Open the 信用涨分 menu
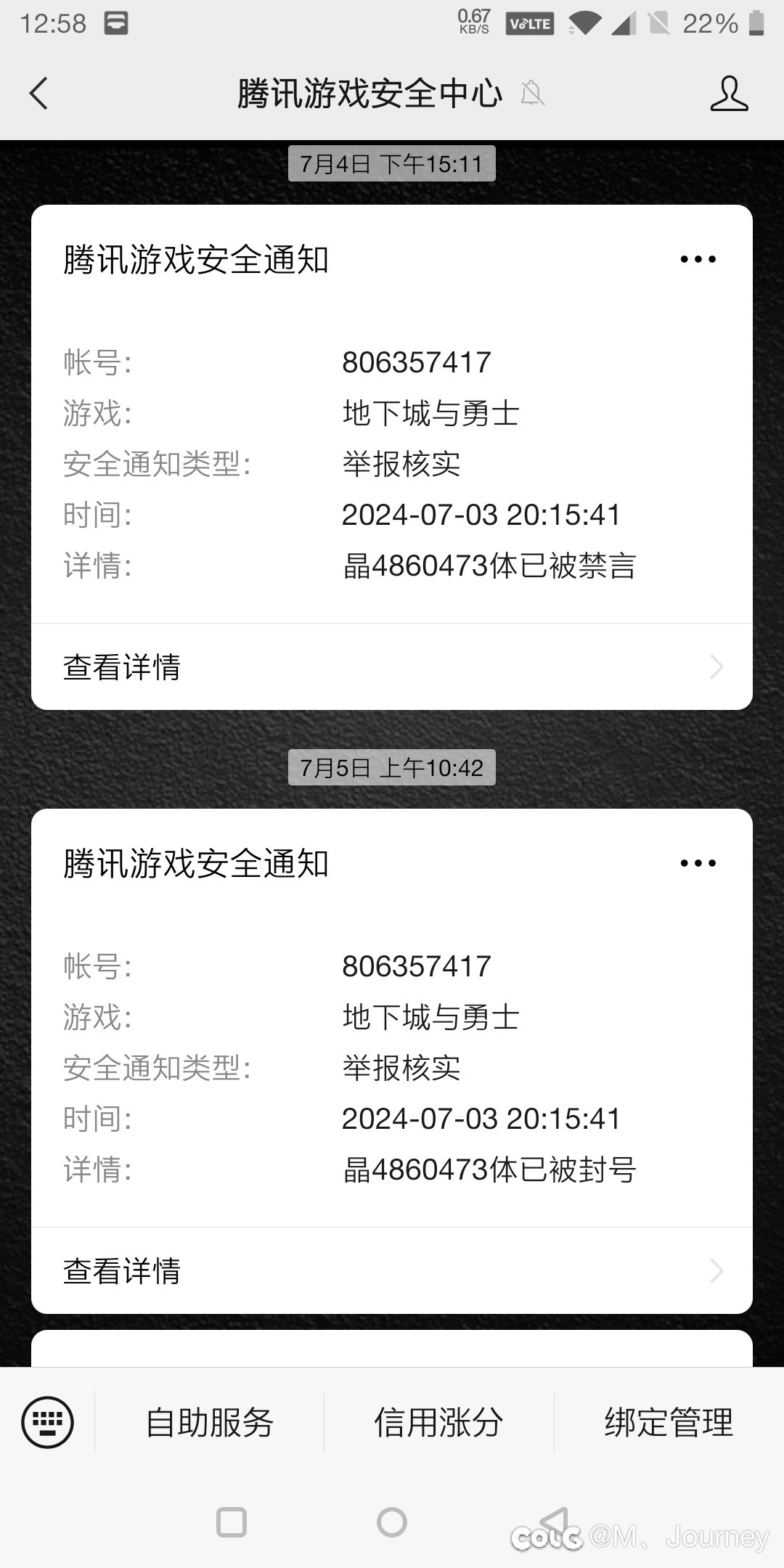The width and height of the screenshot is (784, 1568). click(438, 1422)
